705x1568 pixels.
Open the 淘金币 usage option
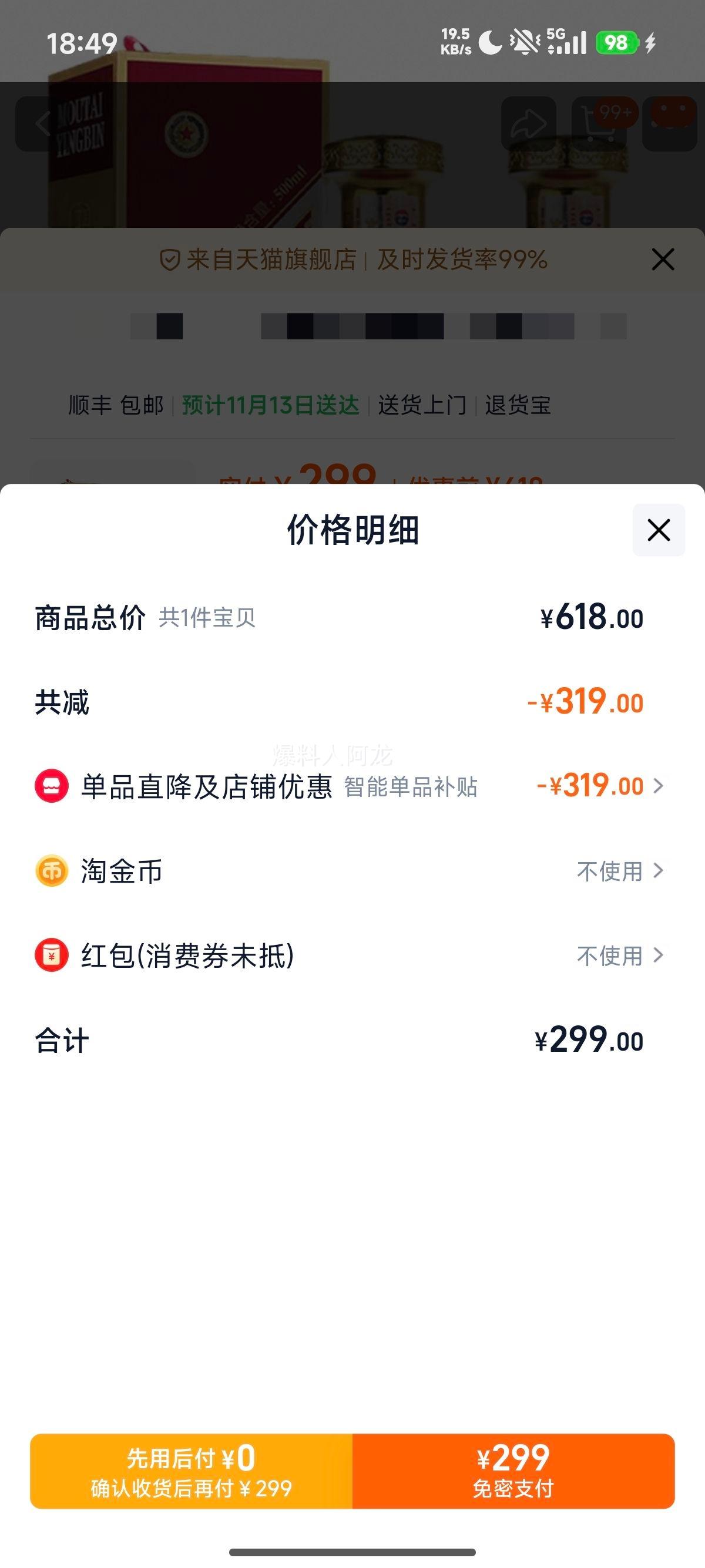coord(620,871)
